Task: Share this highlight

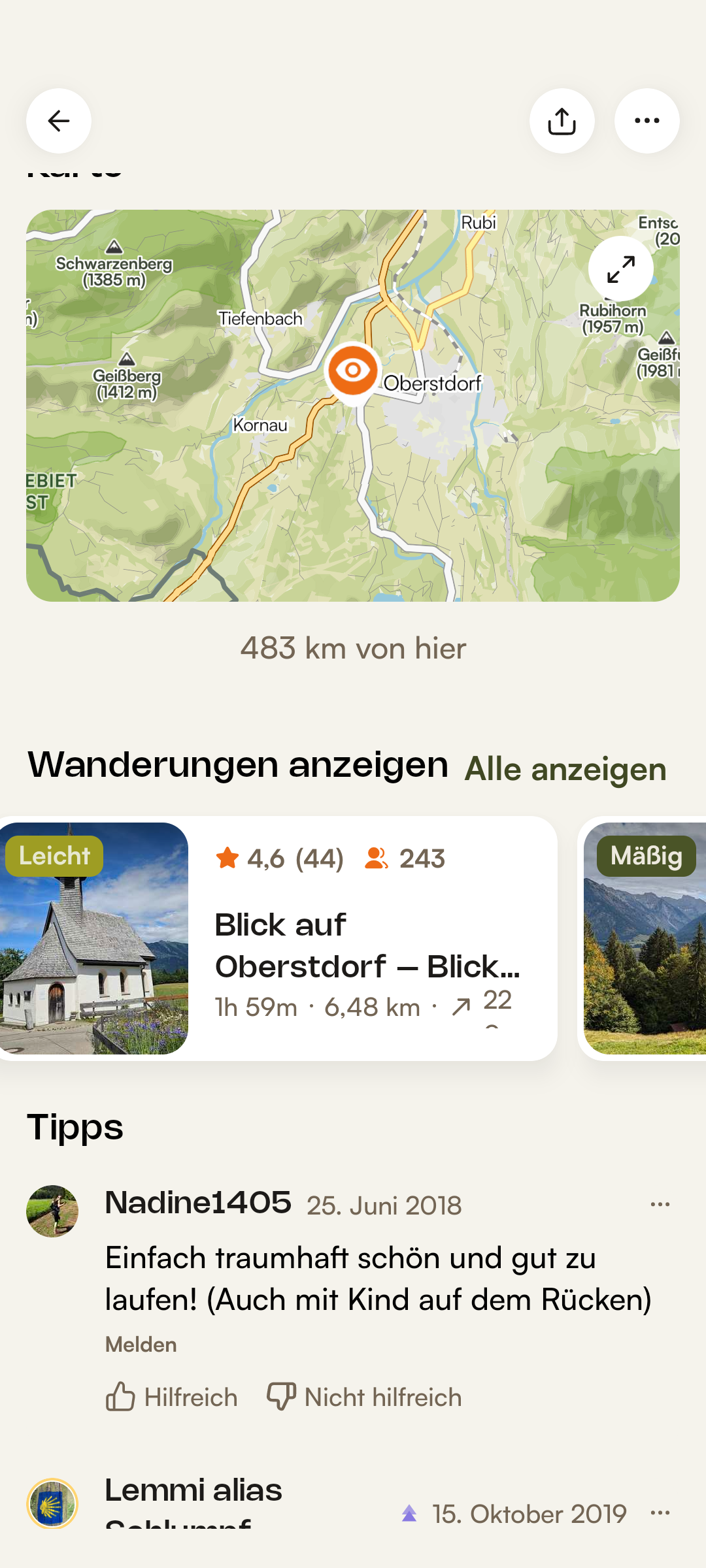Action: pyautogui.click(x=562, y=121)
